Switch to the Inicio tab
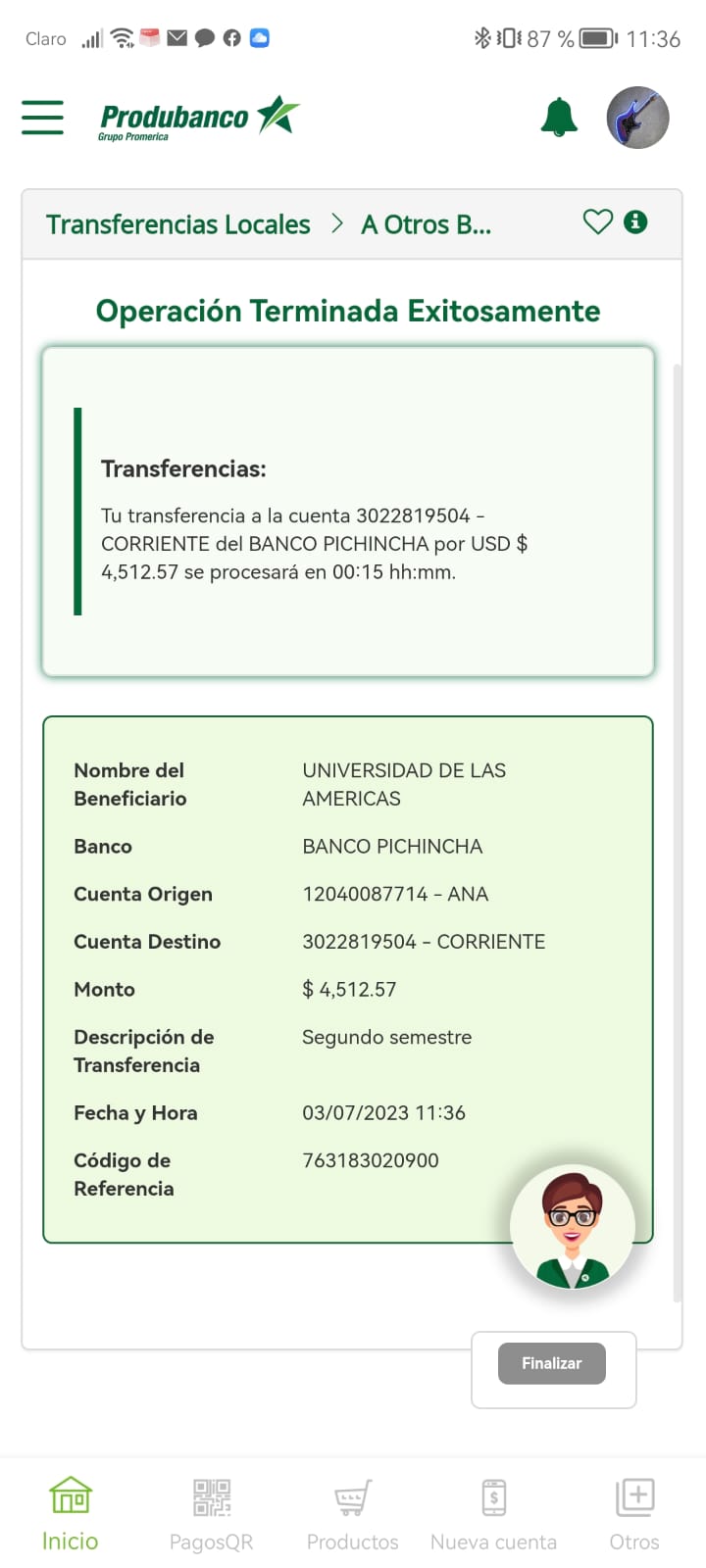The width and height of the screenshot is (706, 1568). pos(70,1514)
